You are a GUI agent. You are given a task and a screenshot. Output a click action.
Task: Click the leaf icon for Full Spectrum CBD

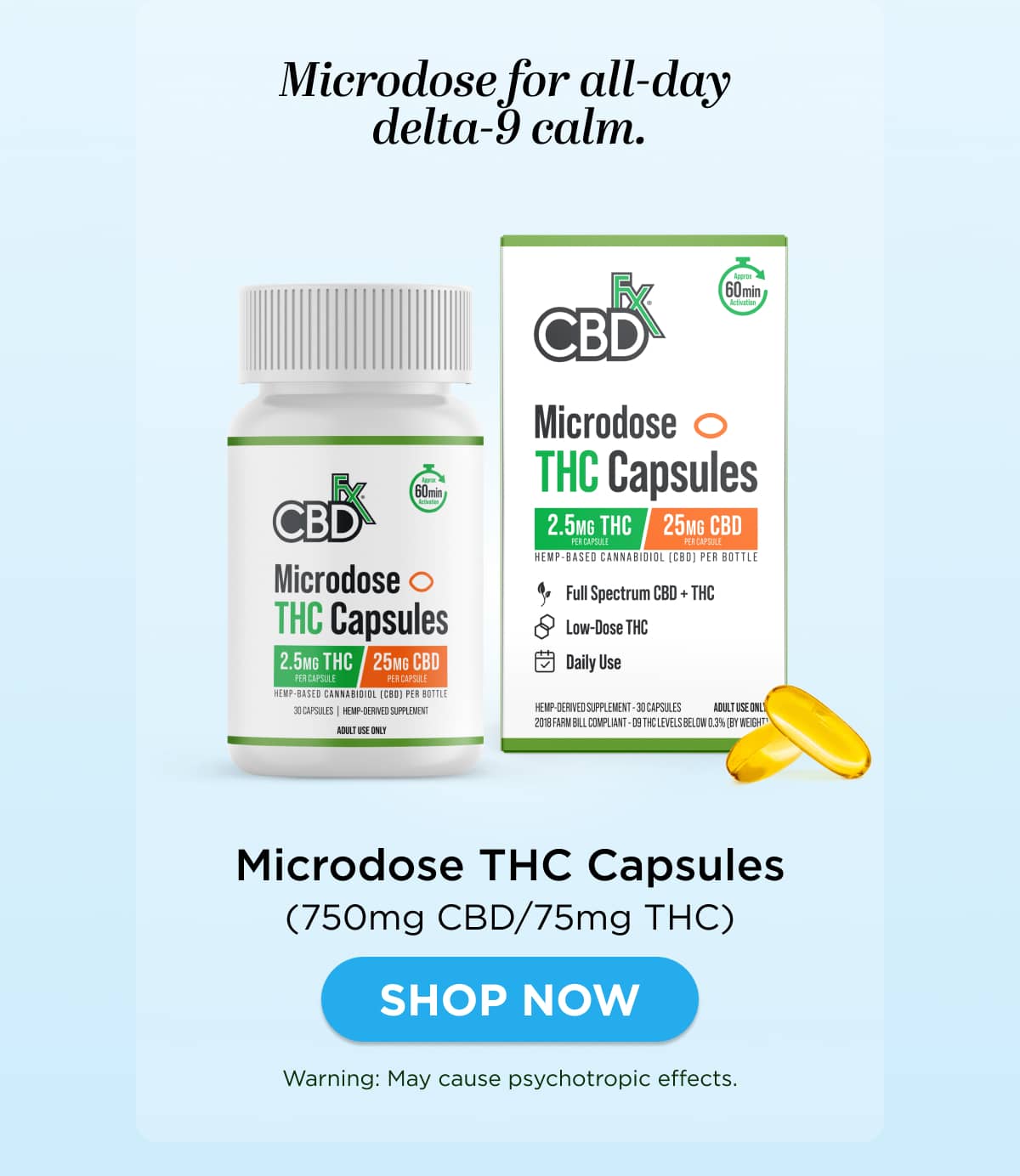pyautogui.click(x=546, y=595)
